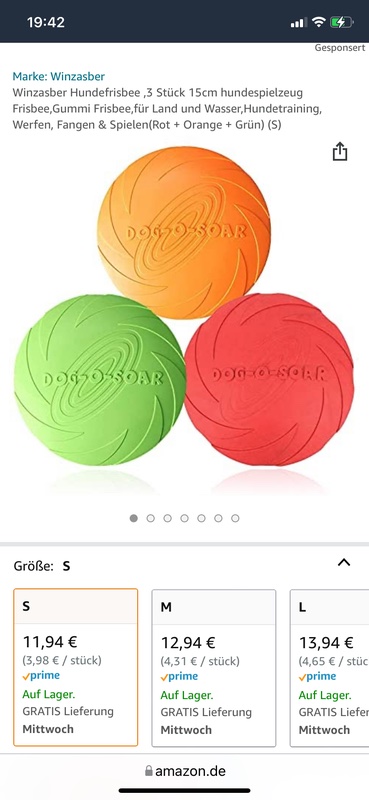Collapse the Größe size selector

pyautogui.click(x=345, y=563)
